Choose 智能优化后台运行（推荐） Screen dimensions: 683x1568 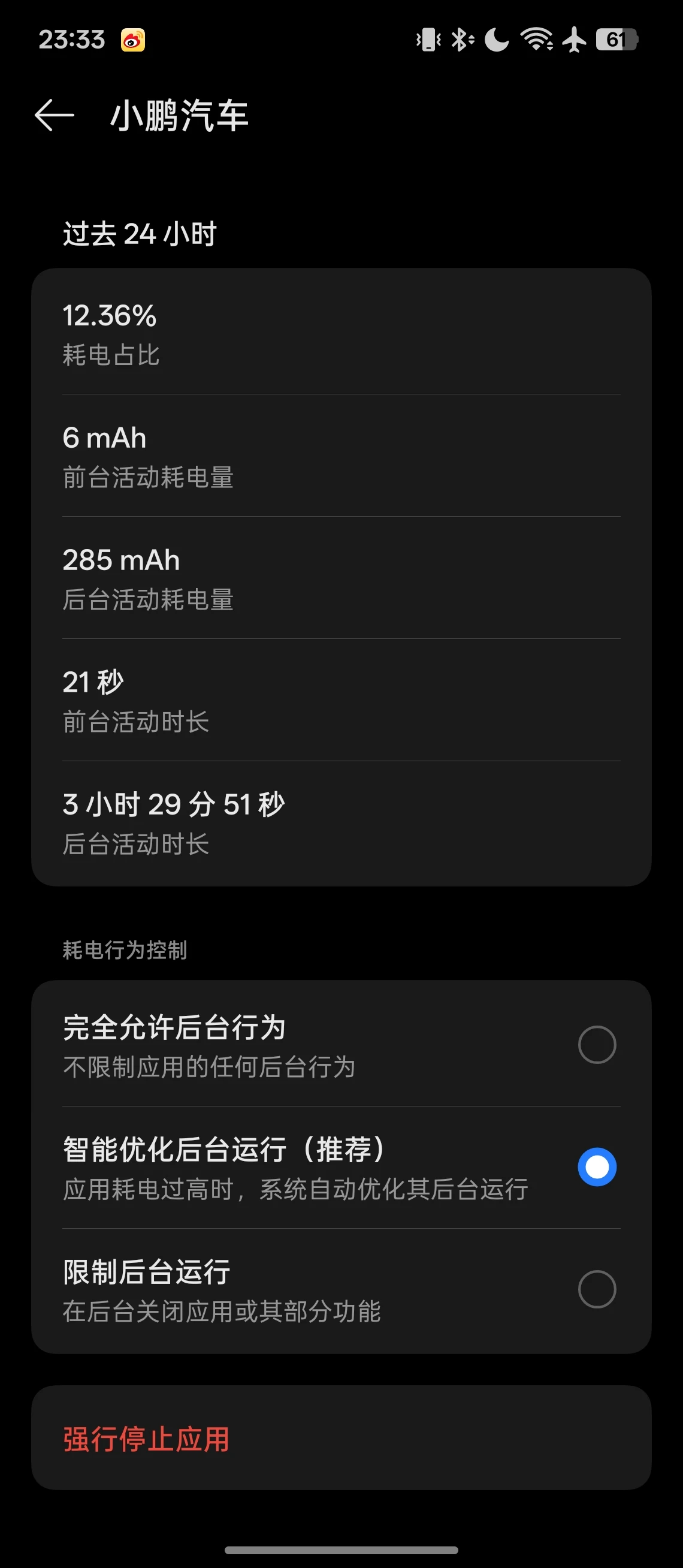coord(596,1167)
